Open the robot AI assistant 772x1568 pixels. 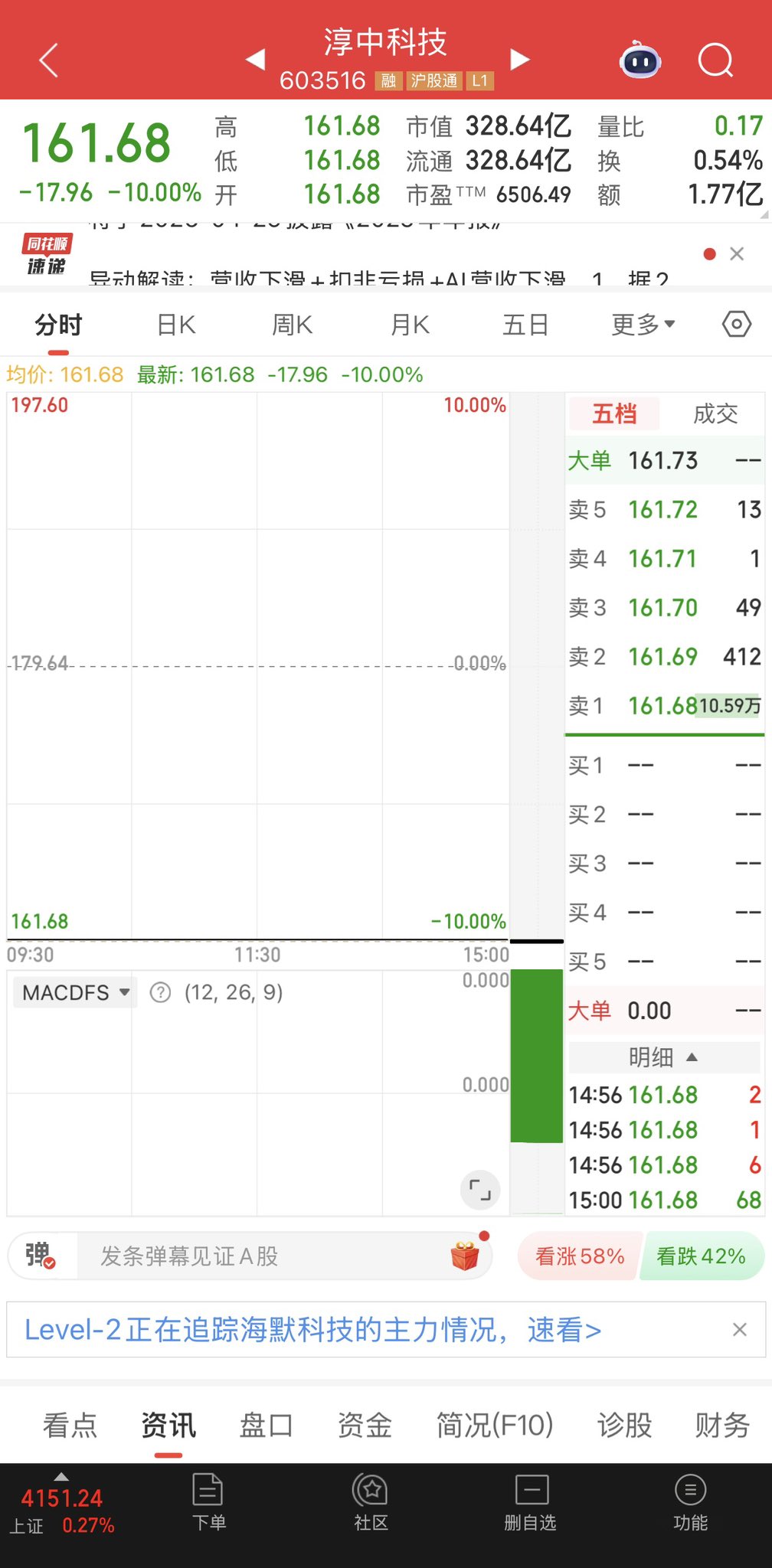click(640, 60)
